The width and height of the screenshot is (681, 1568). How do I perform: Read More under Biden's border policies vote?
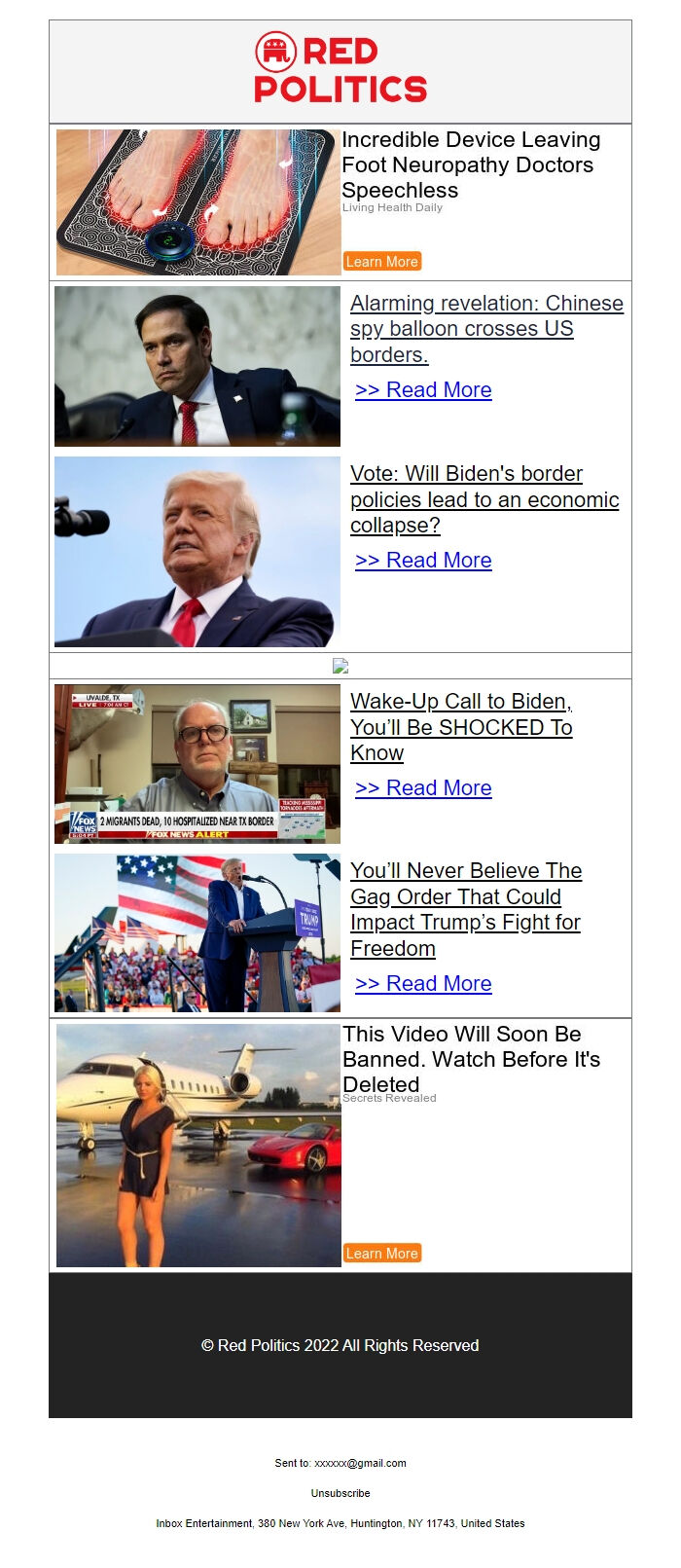(x=423, y=561)
